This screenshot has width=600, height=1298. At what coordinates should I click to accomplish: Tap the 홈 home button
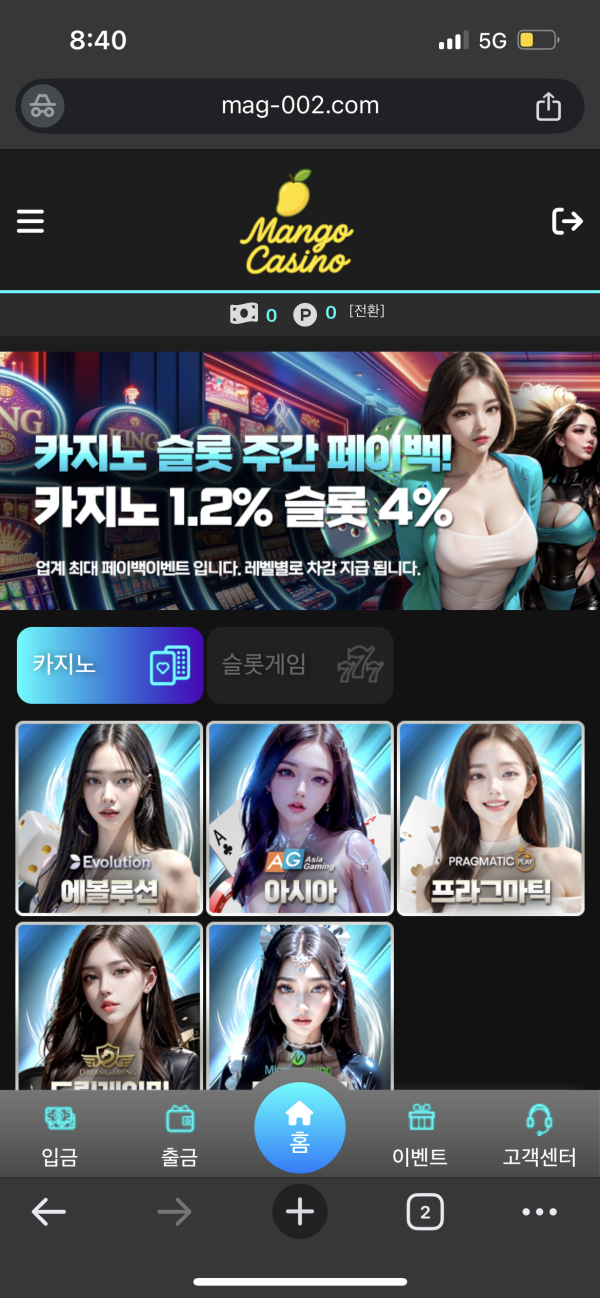click(300, 1126)
